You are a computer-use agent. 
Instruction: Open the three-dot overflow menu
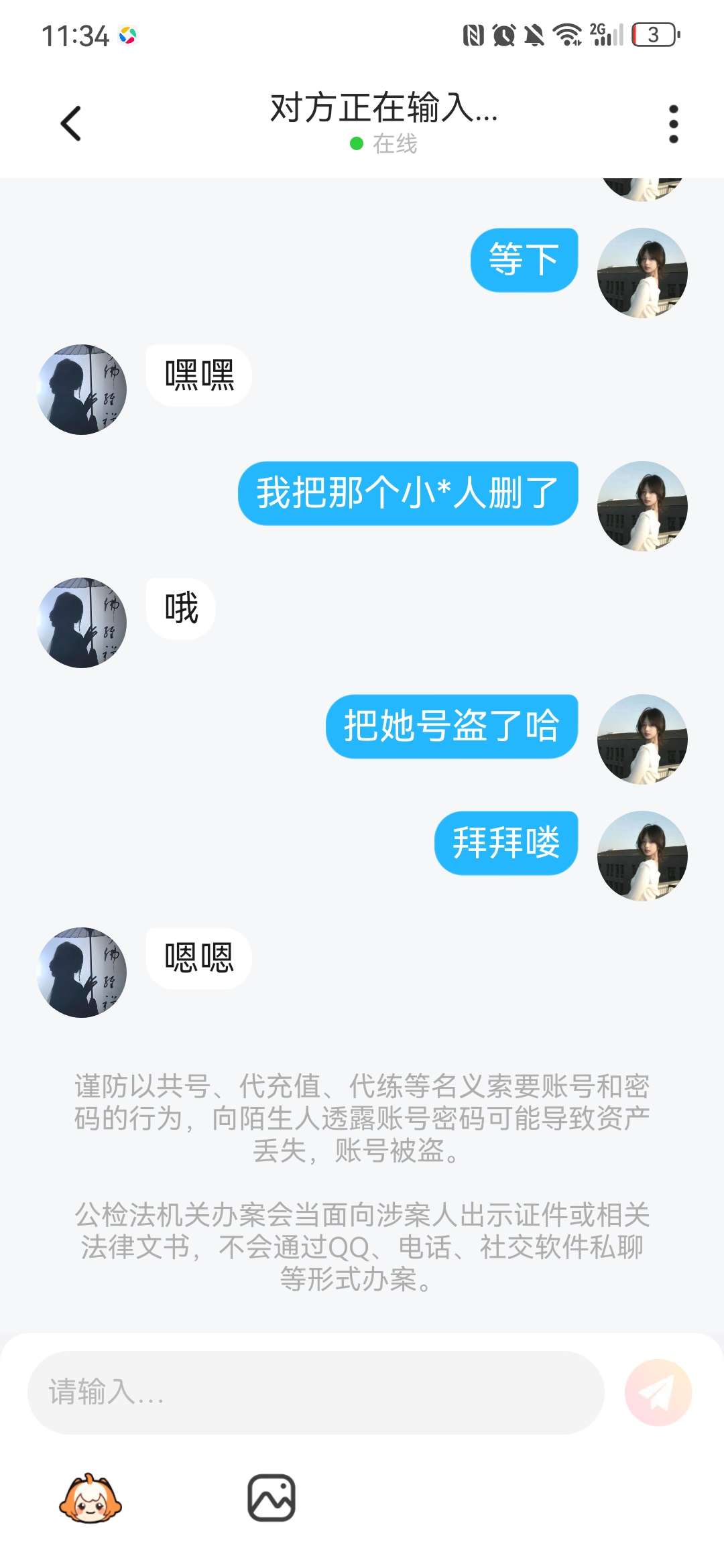[673, 124]
